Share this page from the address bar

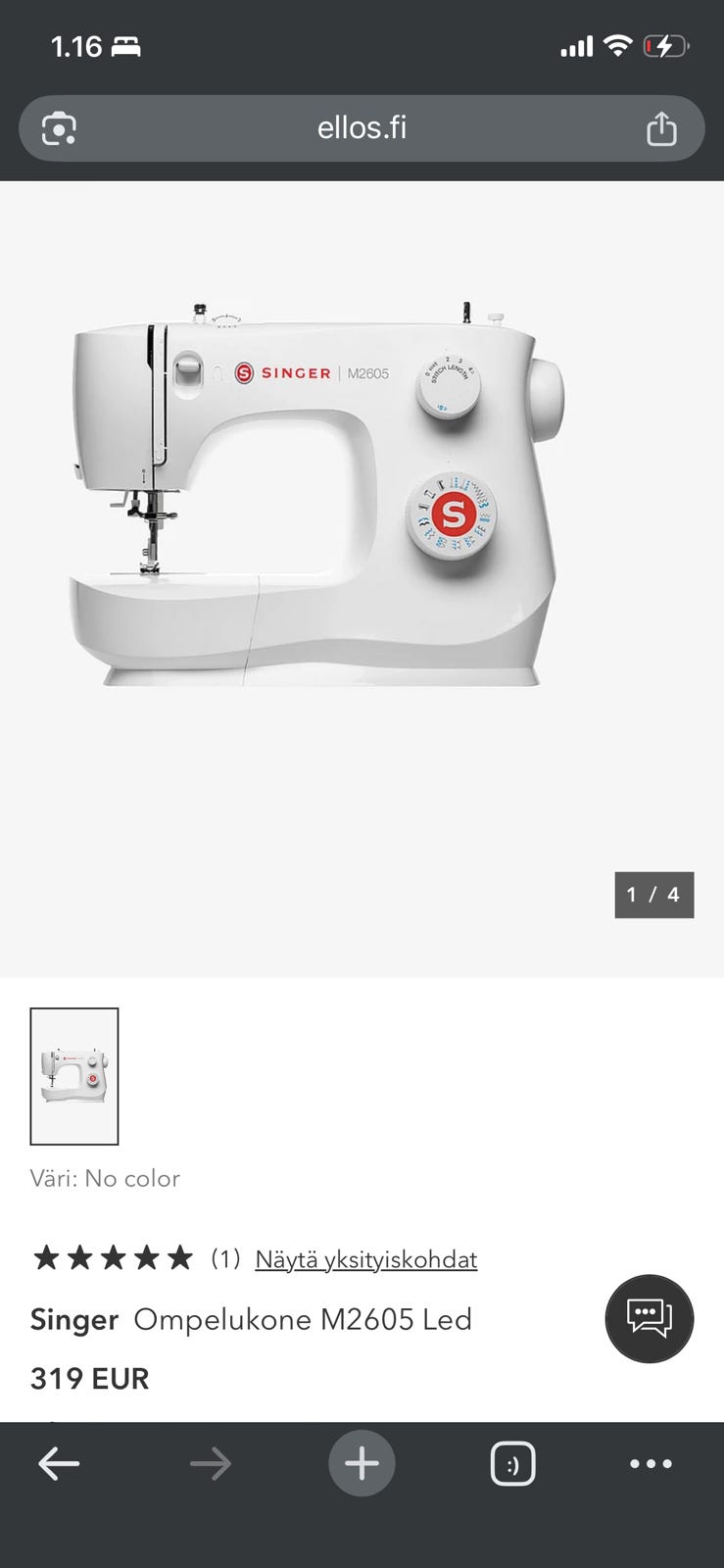(661, 128)
